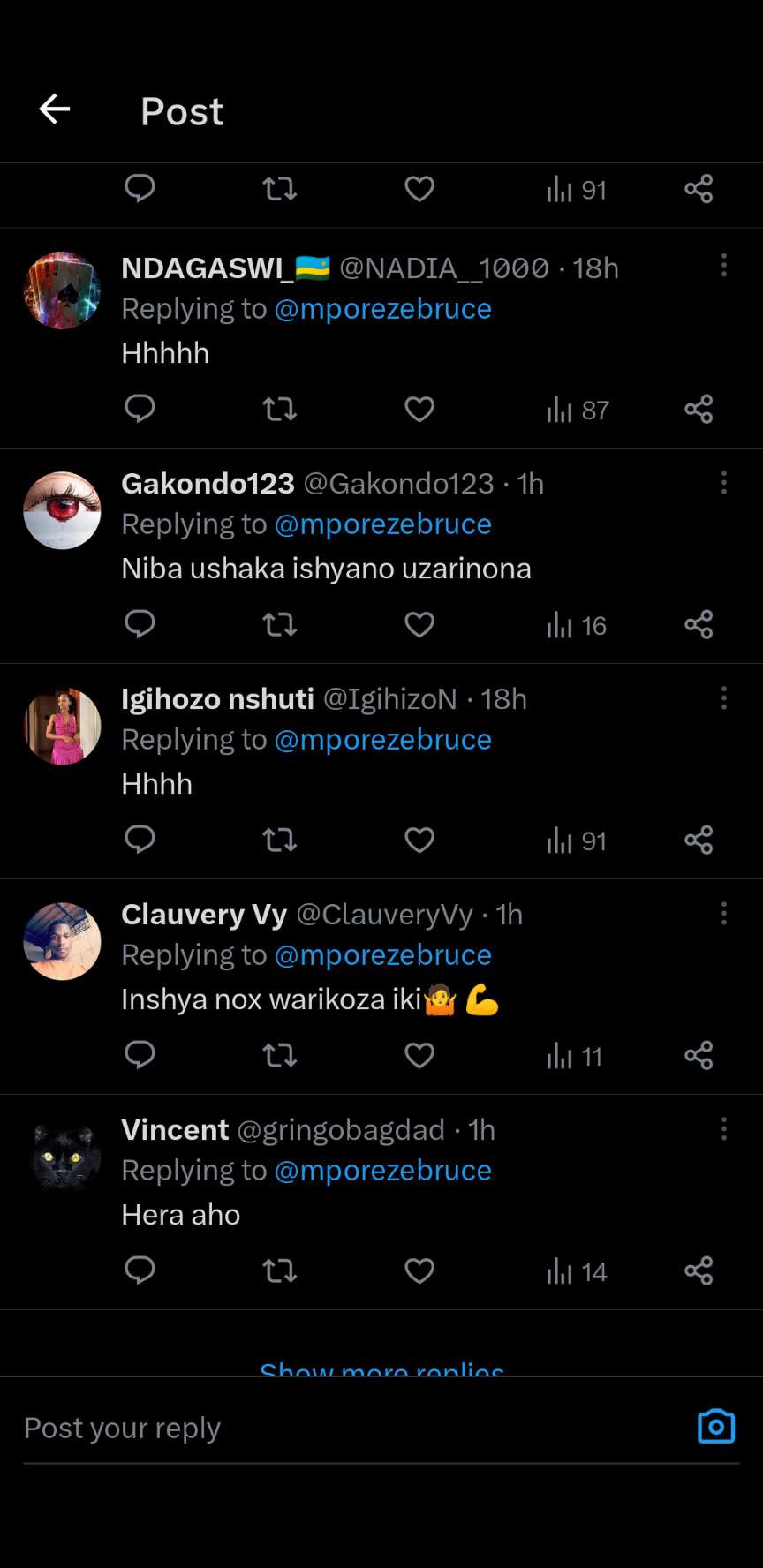Like Igihozo nshuti's reply
Image resolution: width=763 pixels, height=1568 pixels.
tap(419, 841)
